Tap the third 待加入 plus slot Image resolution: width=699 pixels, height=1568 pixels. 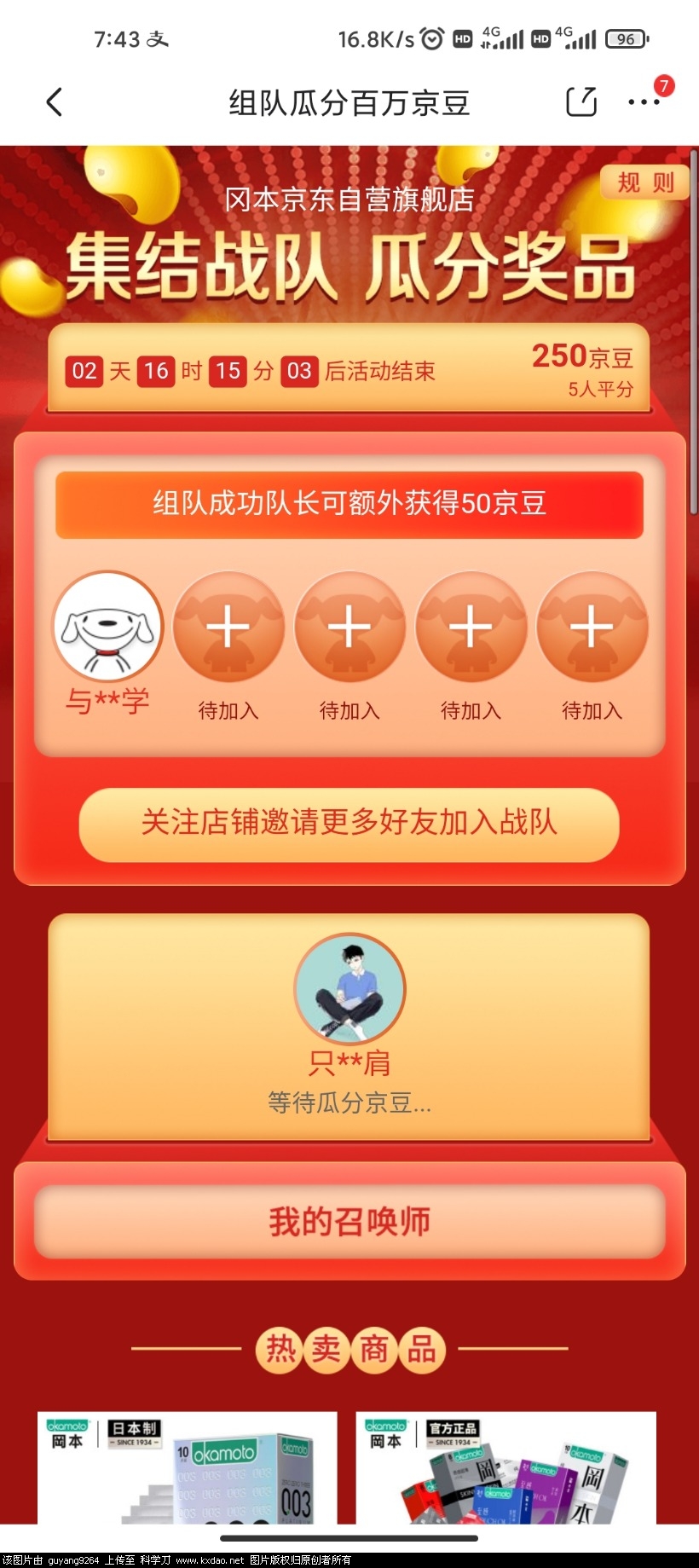click(x=471, y=626)
